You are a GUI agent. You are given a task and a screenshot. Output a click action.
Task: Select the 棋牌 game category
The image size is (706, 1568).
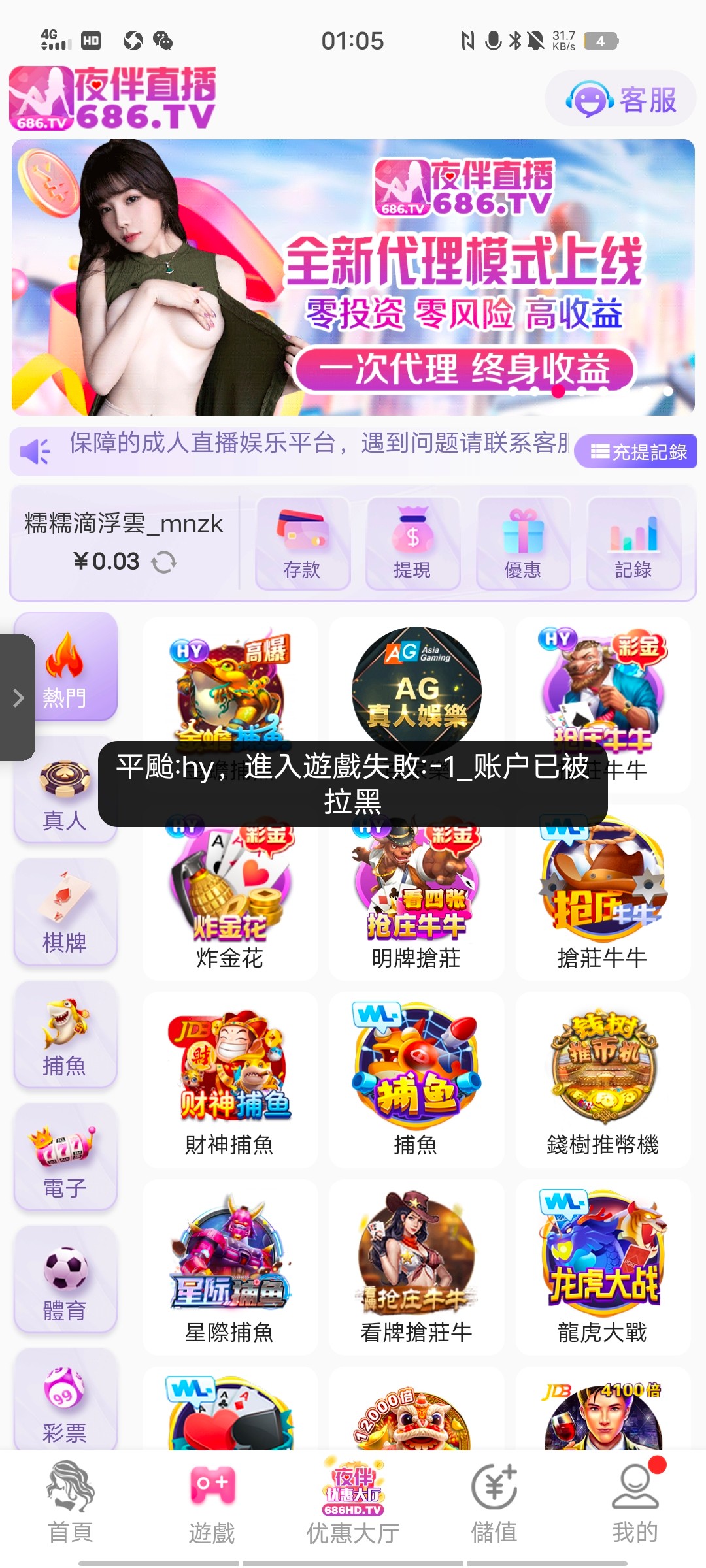(x=65, y=912)
